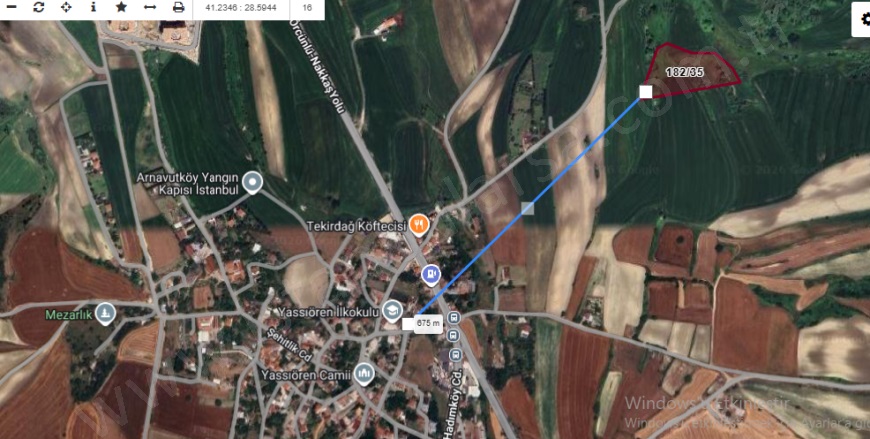Tap the crosshair locate icon
Viewport: 870px width, 439px height.
(66, 7)
